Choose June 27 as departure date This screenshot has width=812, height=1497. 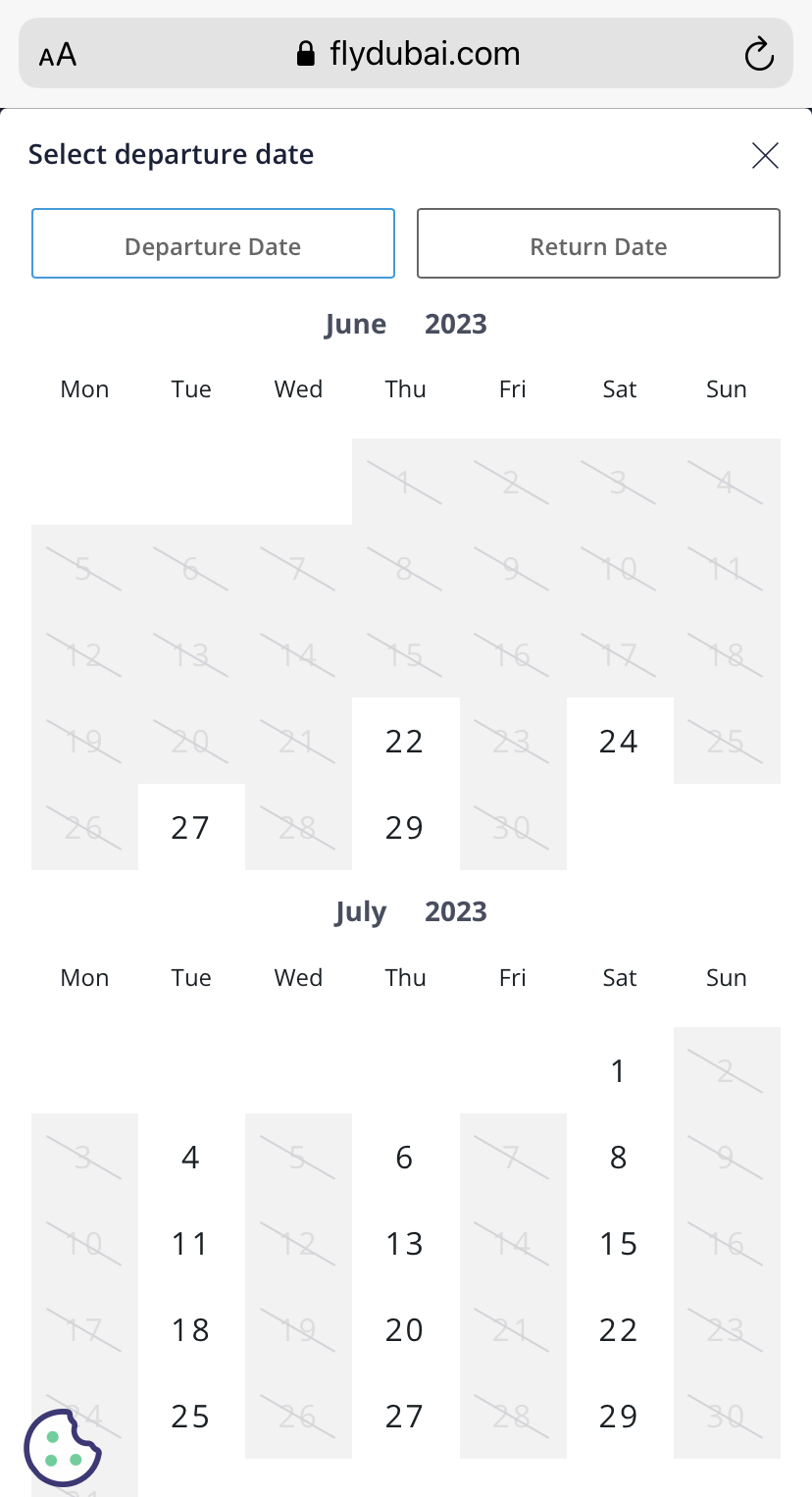point(190,828)
